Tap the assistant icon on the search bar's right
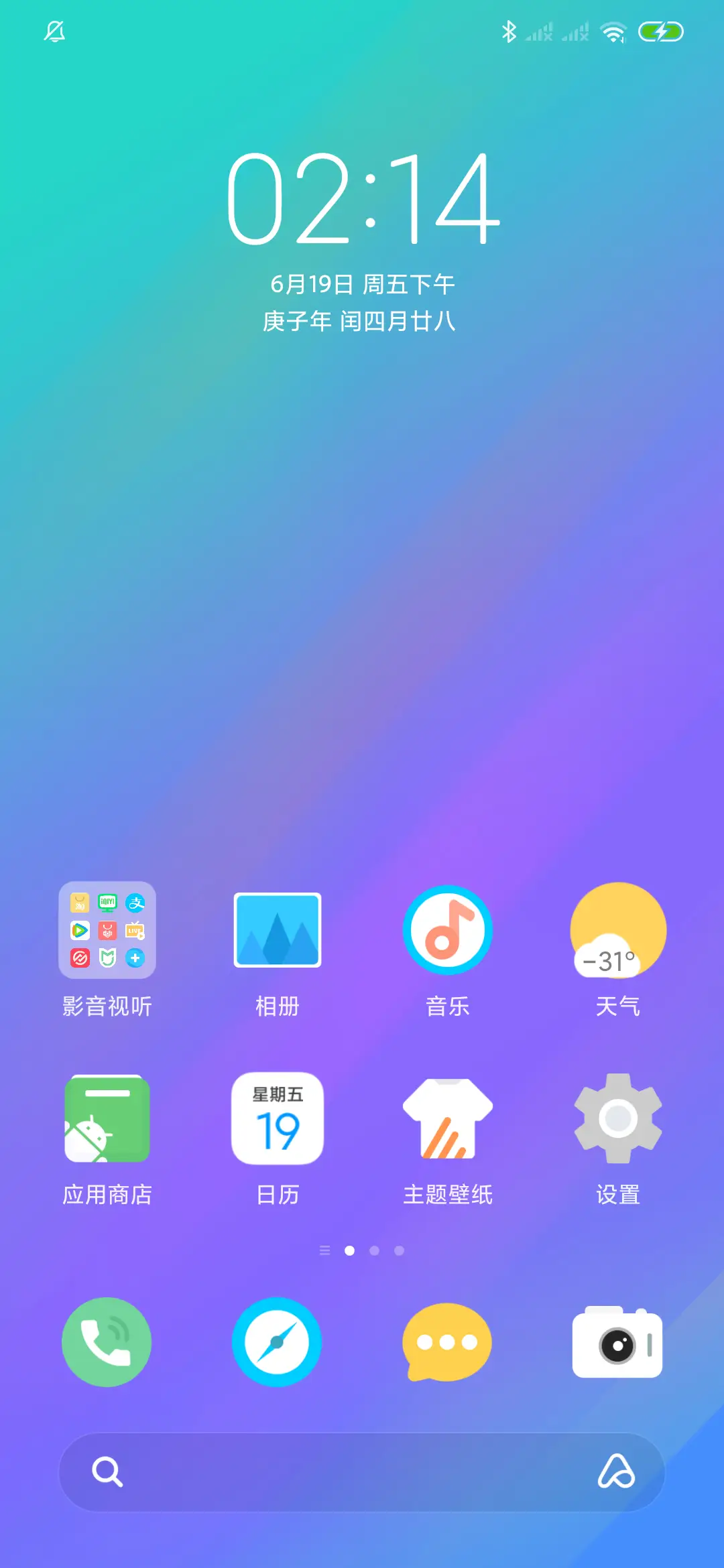The image size is (724, 1568). click(615, 1472)
